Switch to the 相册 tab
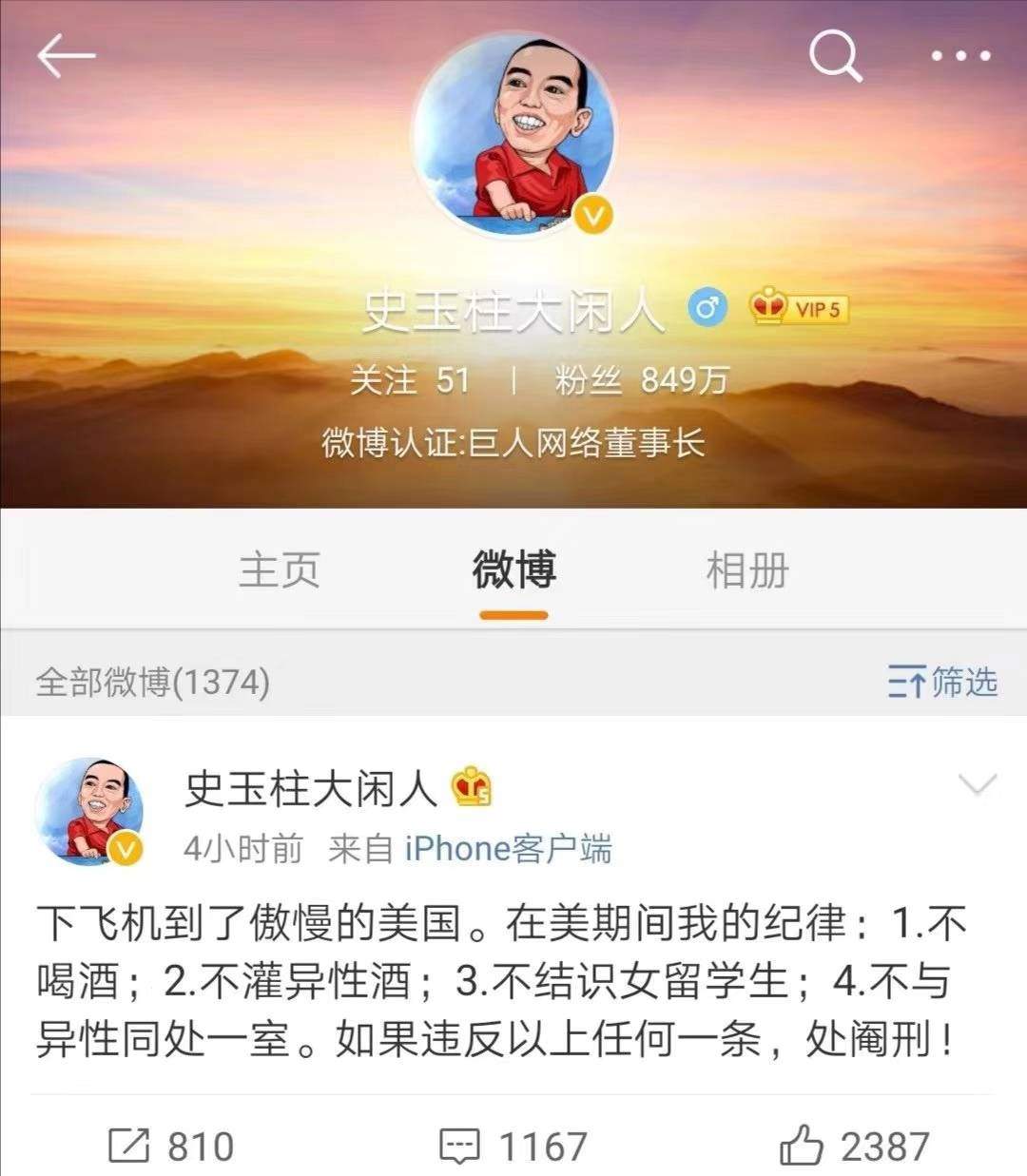The height and width of the screenshot is (1176, 1027). pyautogui.click(x=747, y=570)
